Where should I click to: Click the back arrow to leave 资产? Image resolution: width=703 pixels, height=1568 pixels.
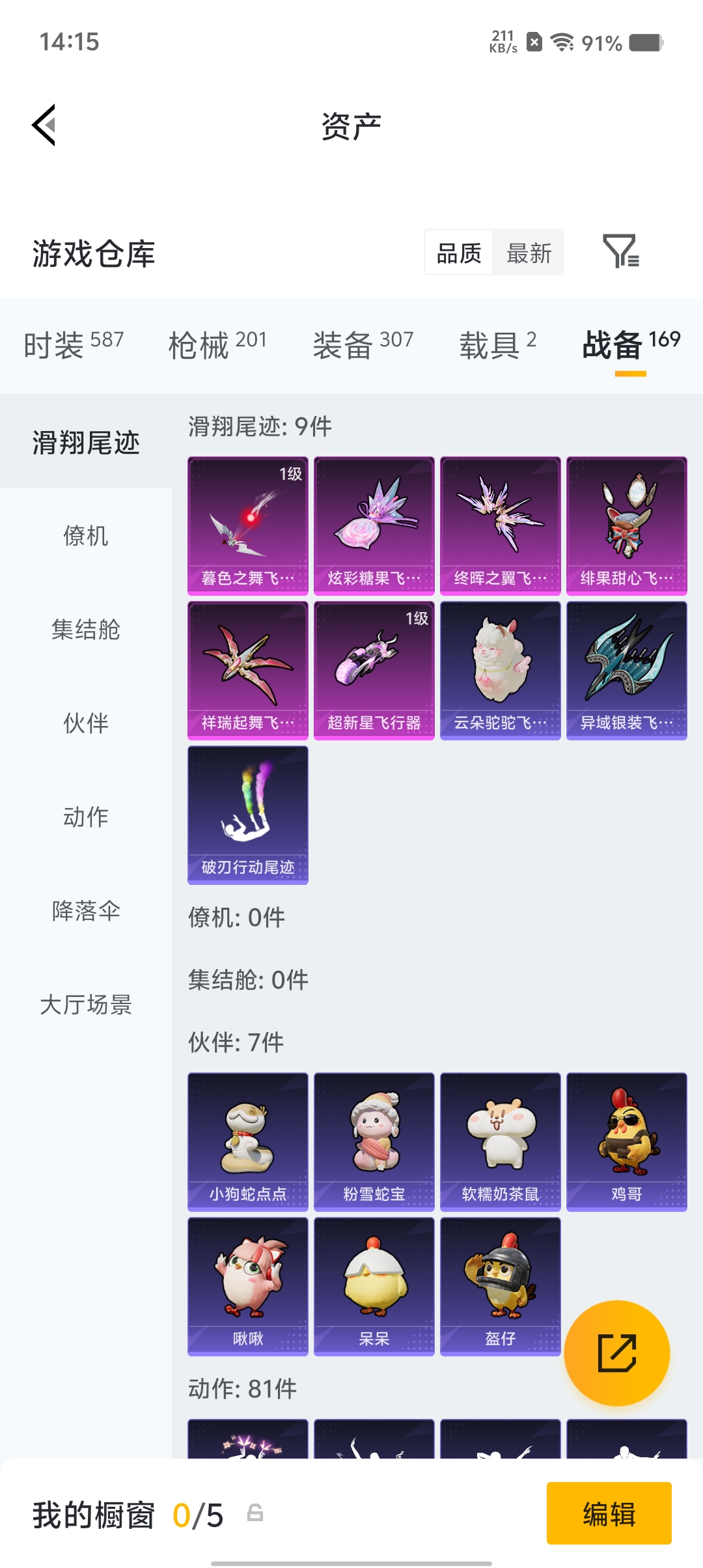(x=44, y=126)
